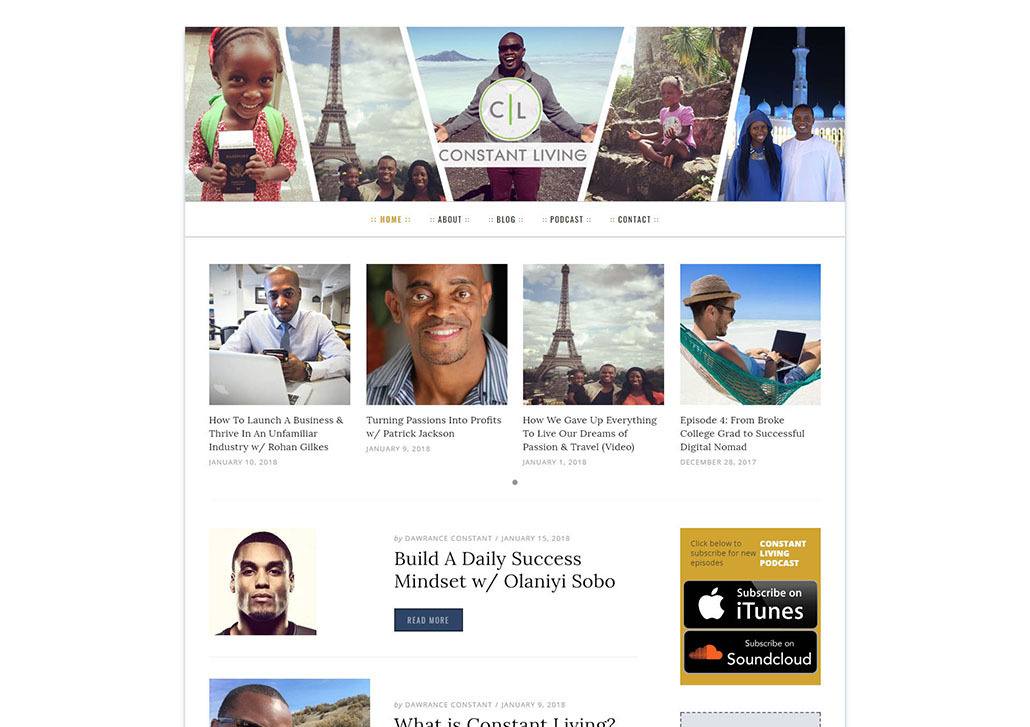The width and height of the screenshot is (1030, 727).
Task: Open the Podcast menu item
Action: (x=566, y=220)
